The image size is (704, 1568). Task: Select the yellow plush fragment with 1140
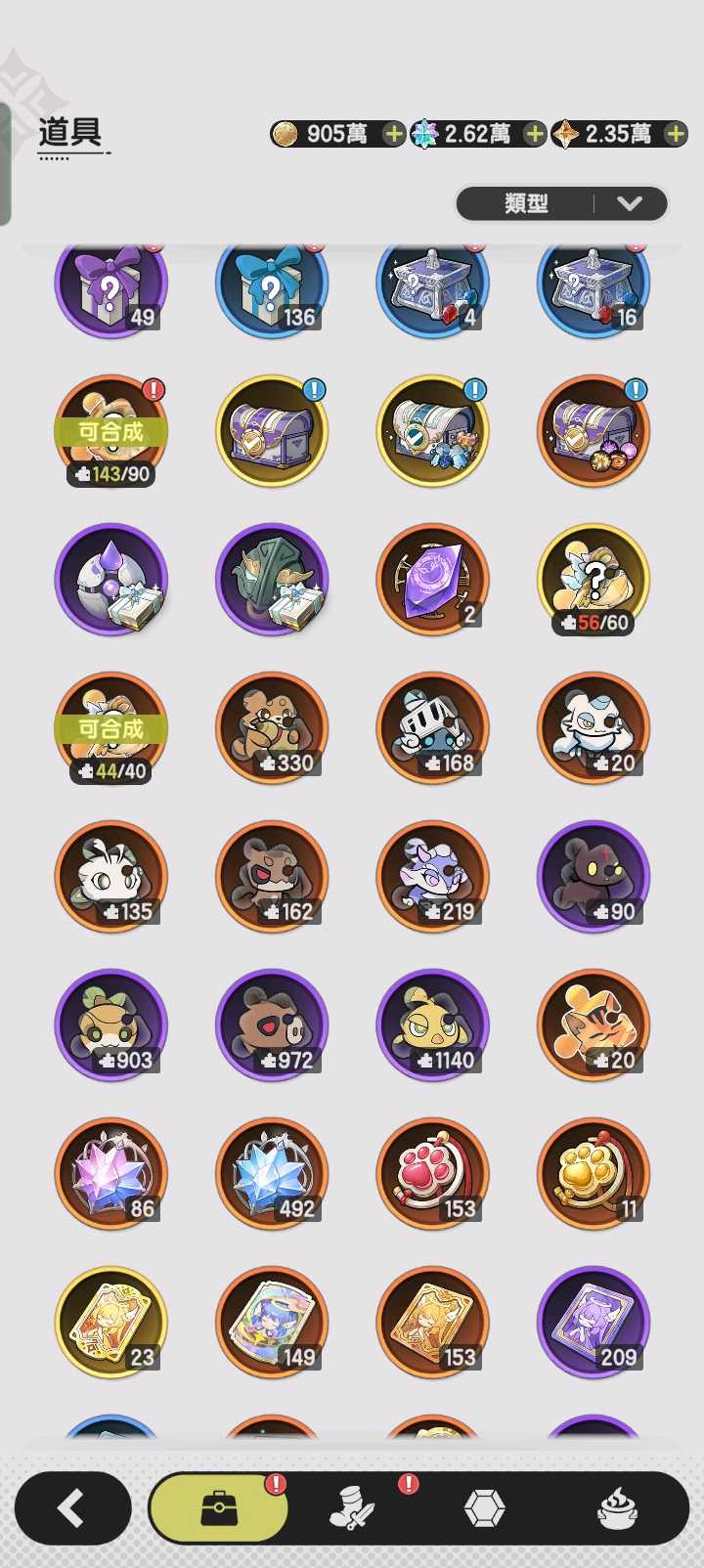click(432, 1025)
